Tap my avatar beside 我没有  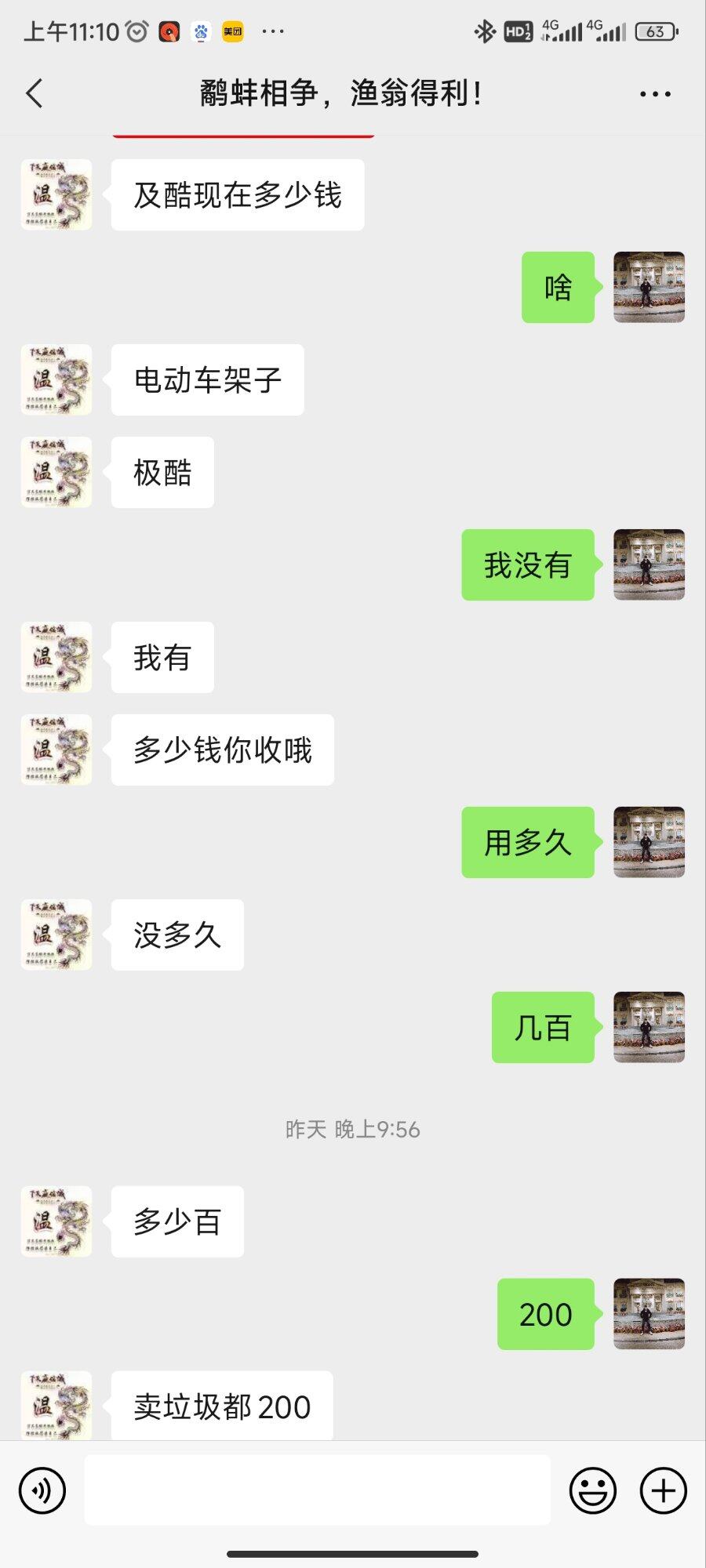click(649, 564)
